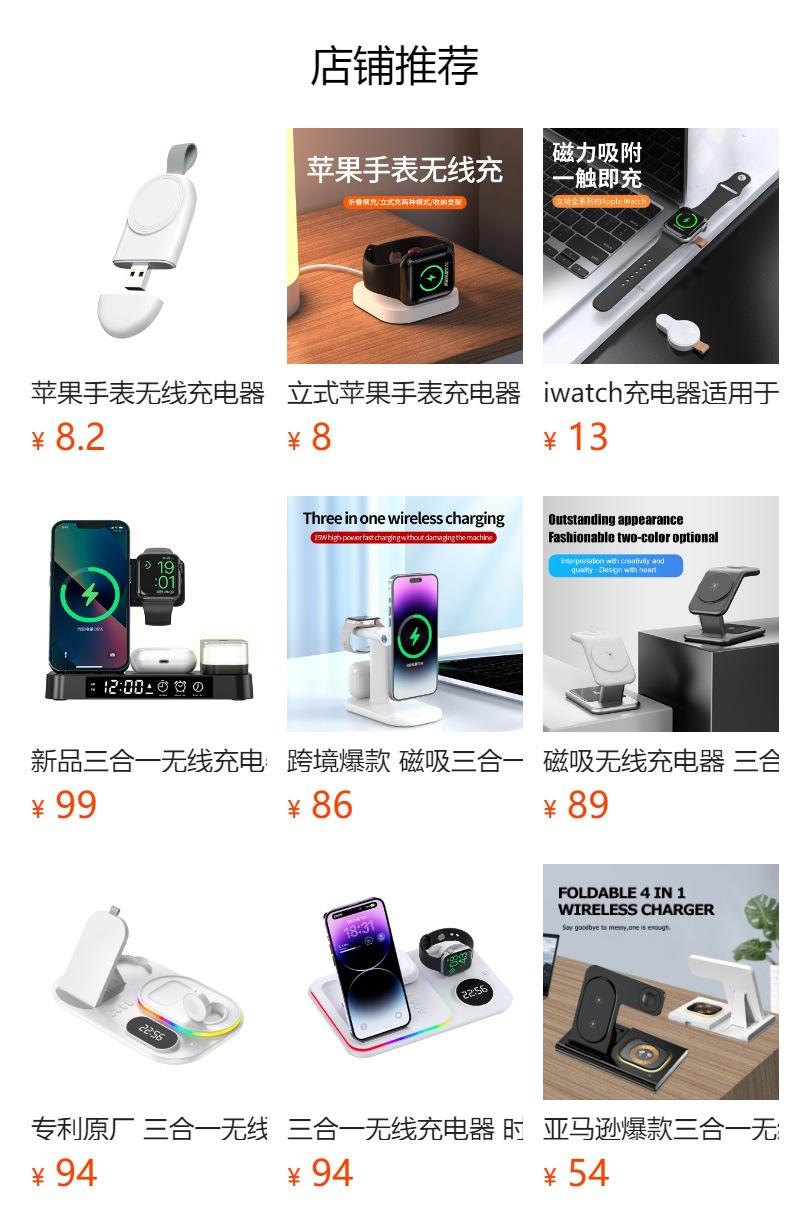Viewport: 790px width, 1232px height.
Task: Open the 亚马逊爆款三合一 product priced ¥54
Action: [x=661, y=1028]
